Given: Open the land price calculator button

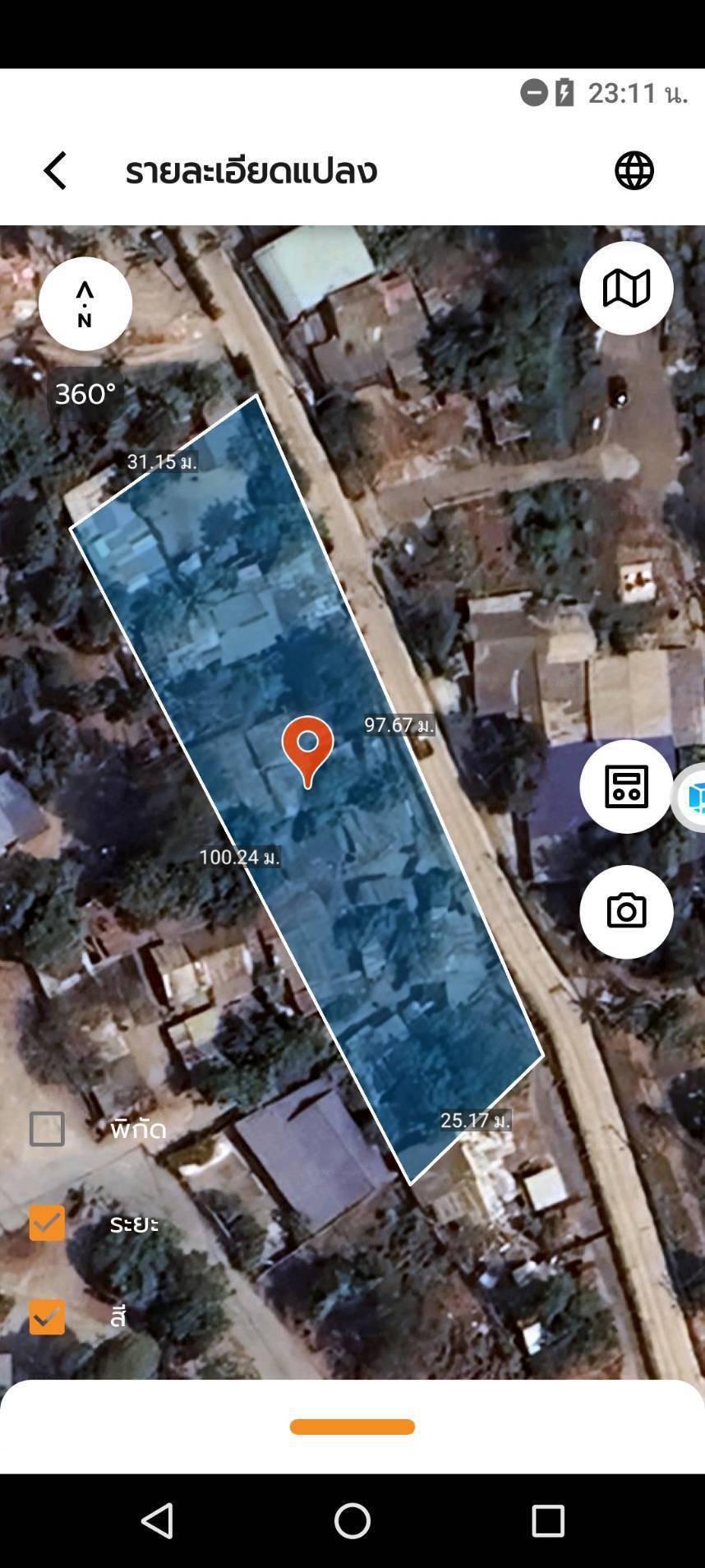Looking at the screenshot, I should coord(626,787).
